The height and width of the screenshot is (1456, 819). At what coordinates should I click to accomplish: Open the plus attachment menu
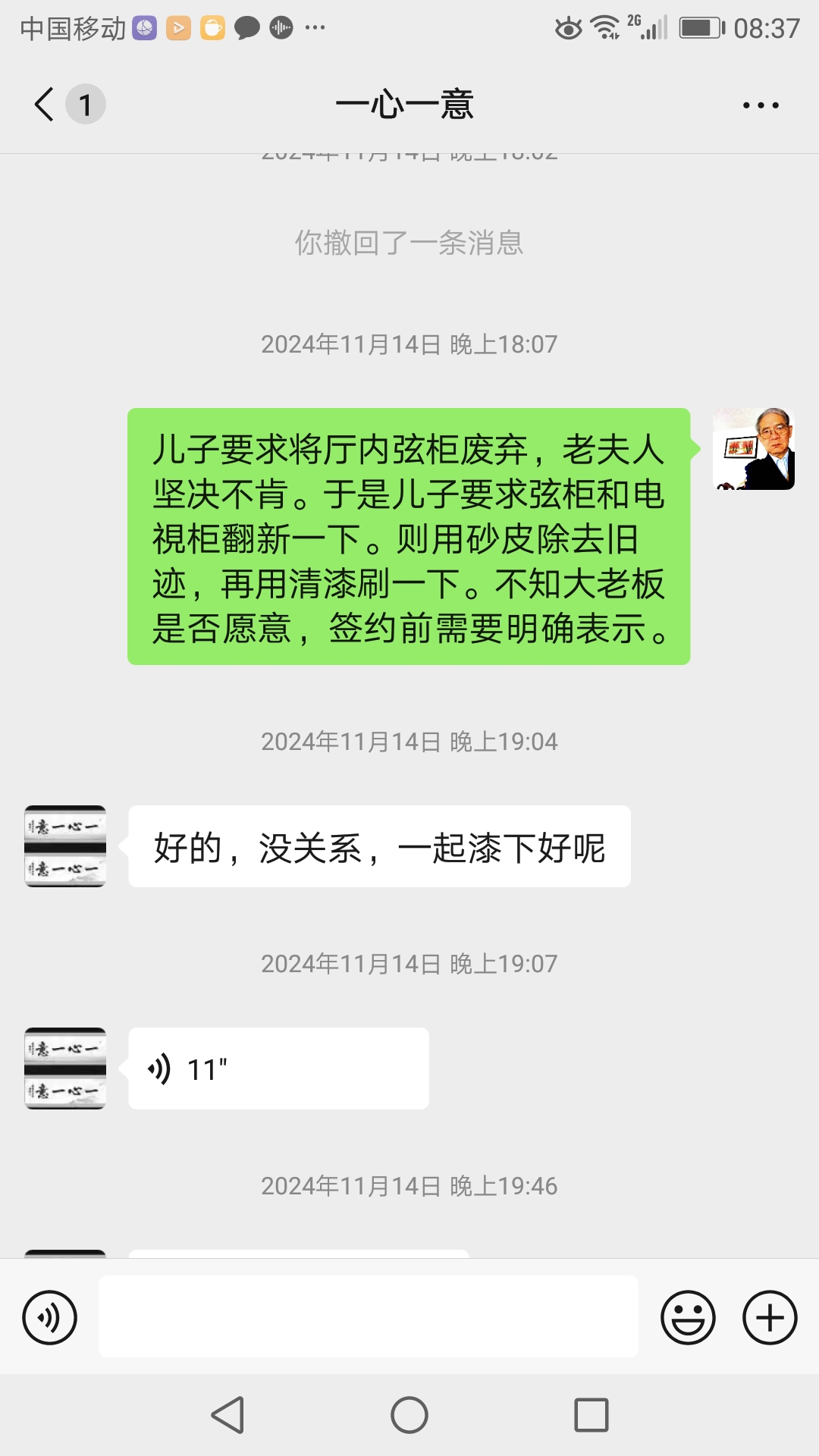coord(769,1318)
